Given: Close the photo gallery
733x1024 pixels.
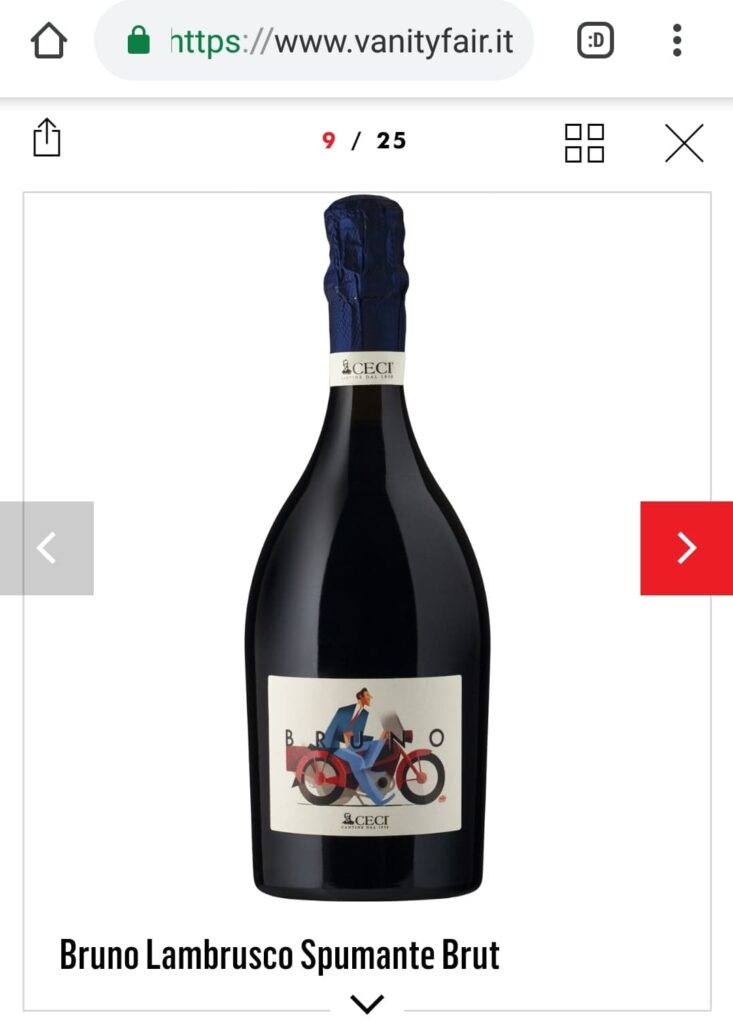Looking at the screenshot, I should pyautogui.click(x=684, y=142).
